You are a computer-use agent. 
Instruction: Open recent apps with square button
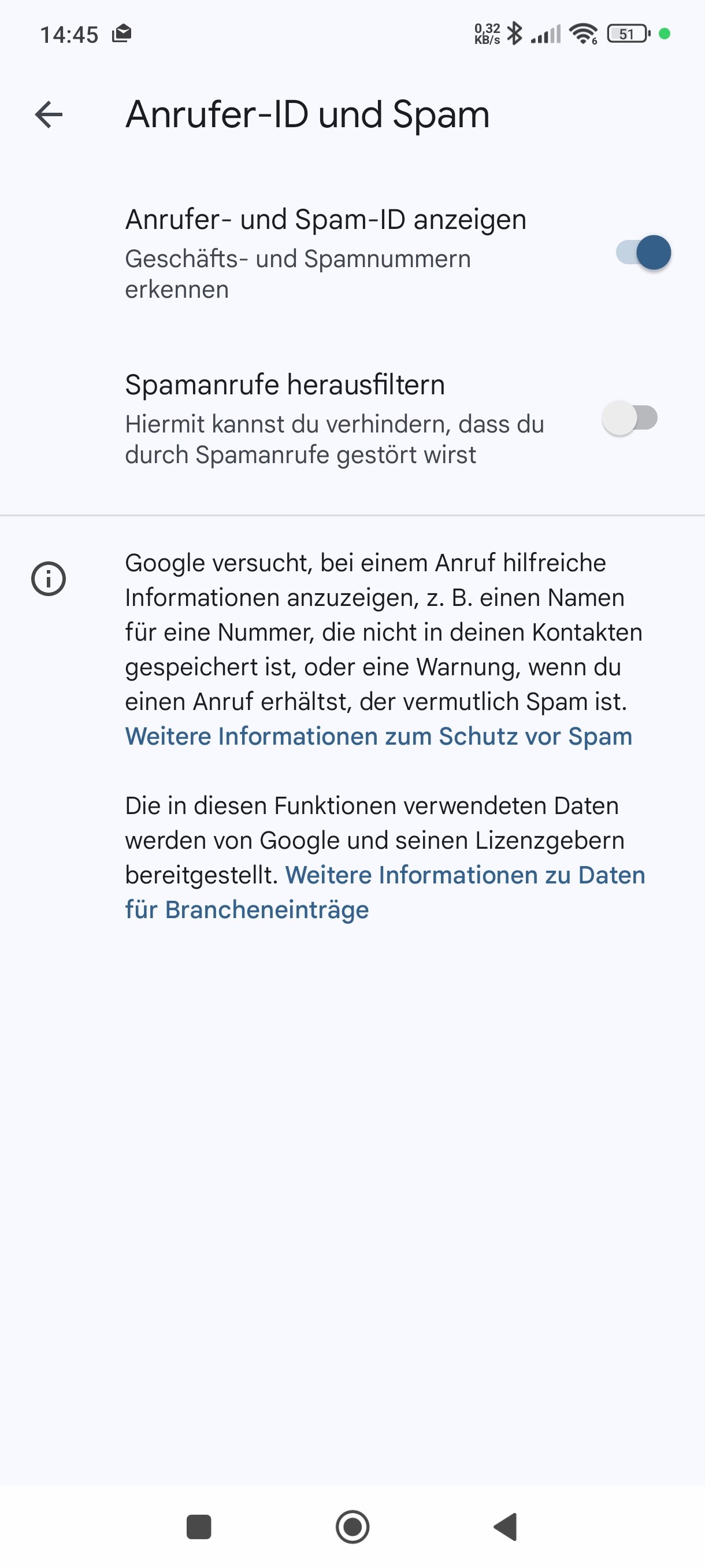(199, 1526)
